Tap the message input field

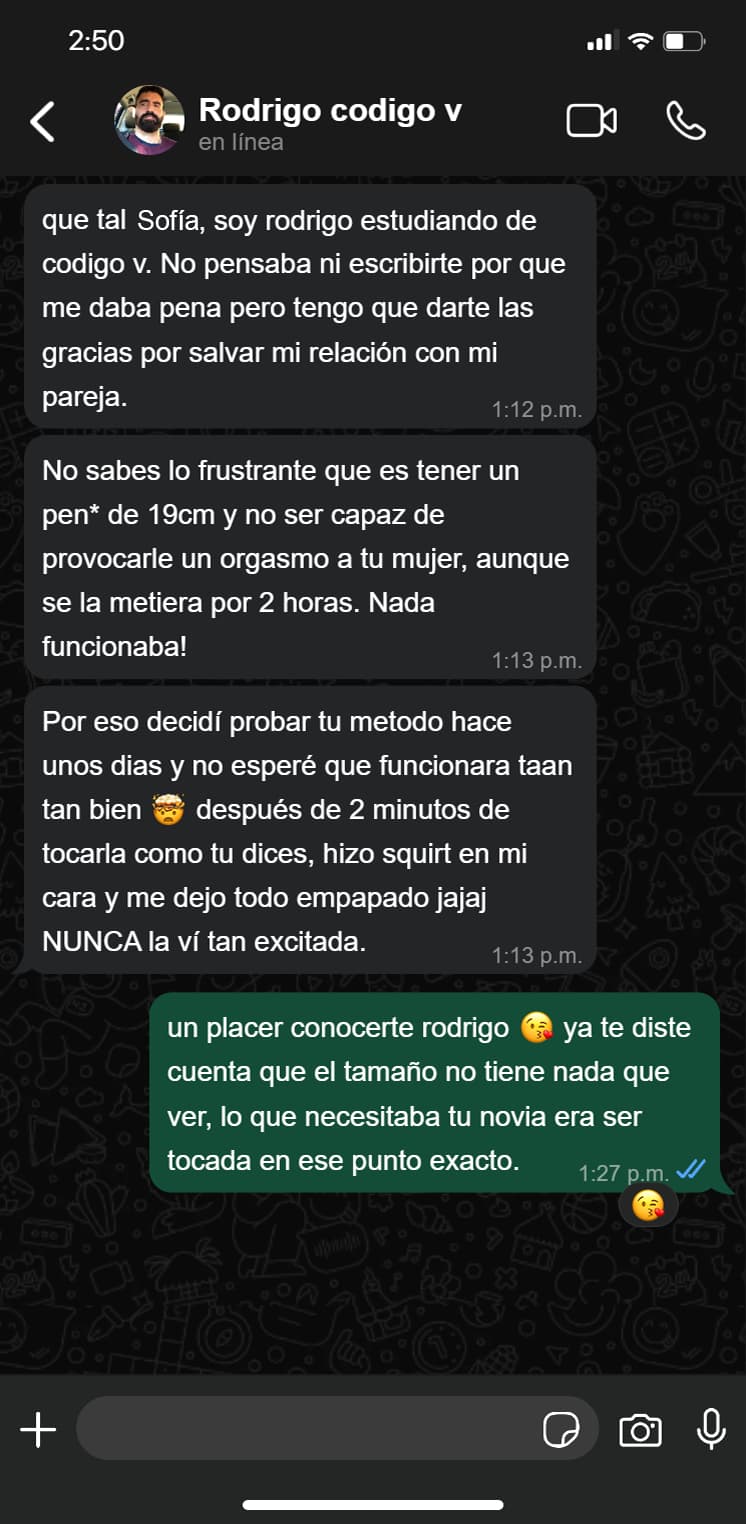(x=305, y=1429)
